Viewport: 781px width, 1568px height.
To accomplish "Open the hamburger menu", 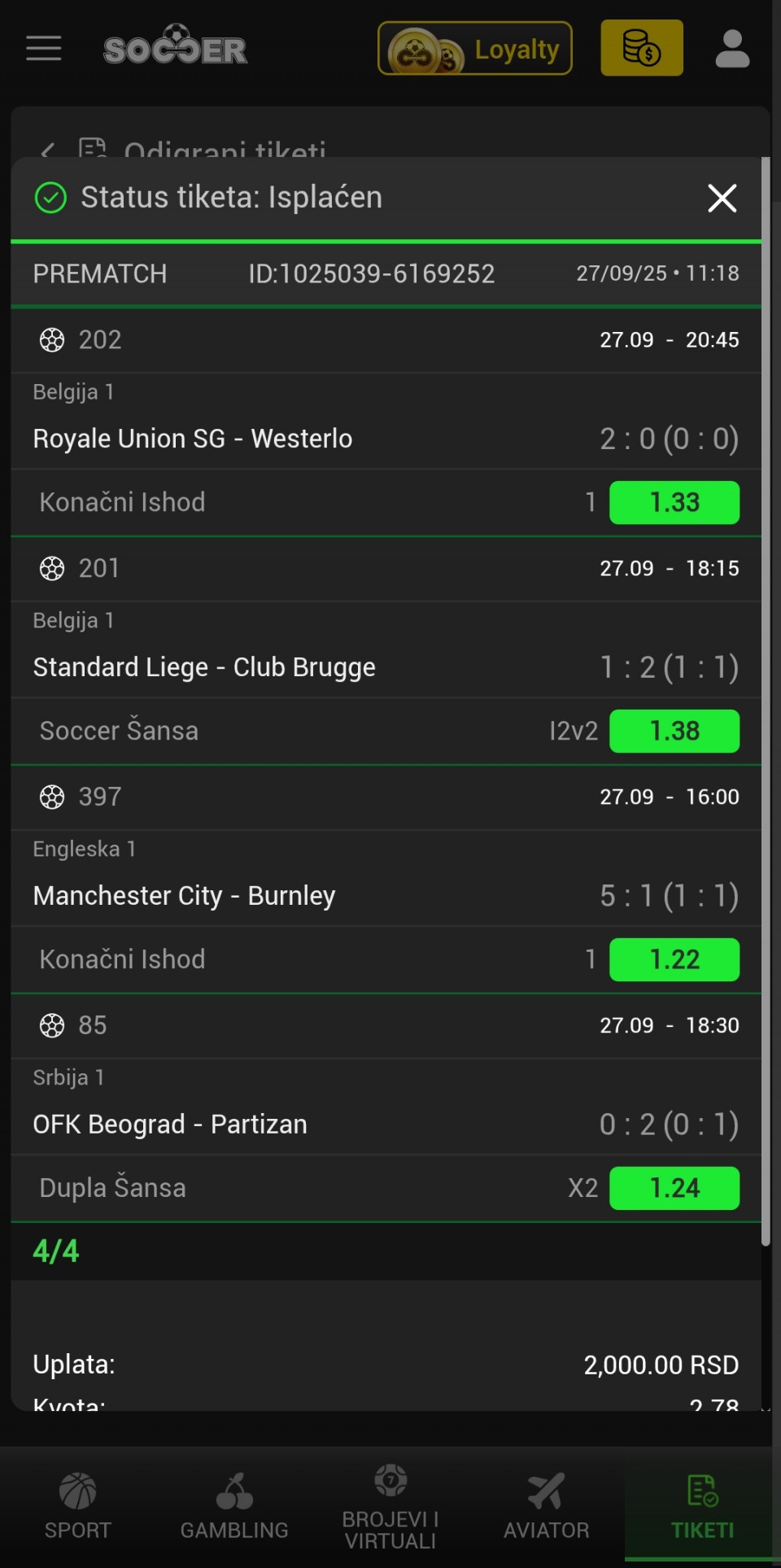I will click(44, 49).
